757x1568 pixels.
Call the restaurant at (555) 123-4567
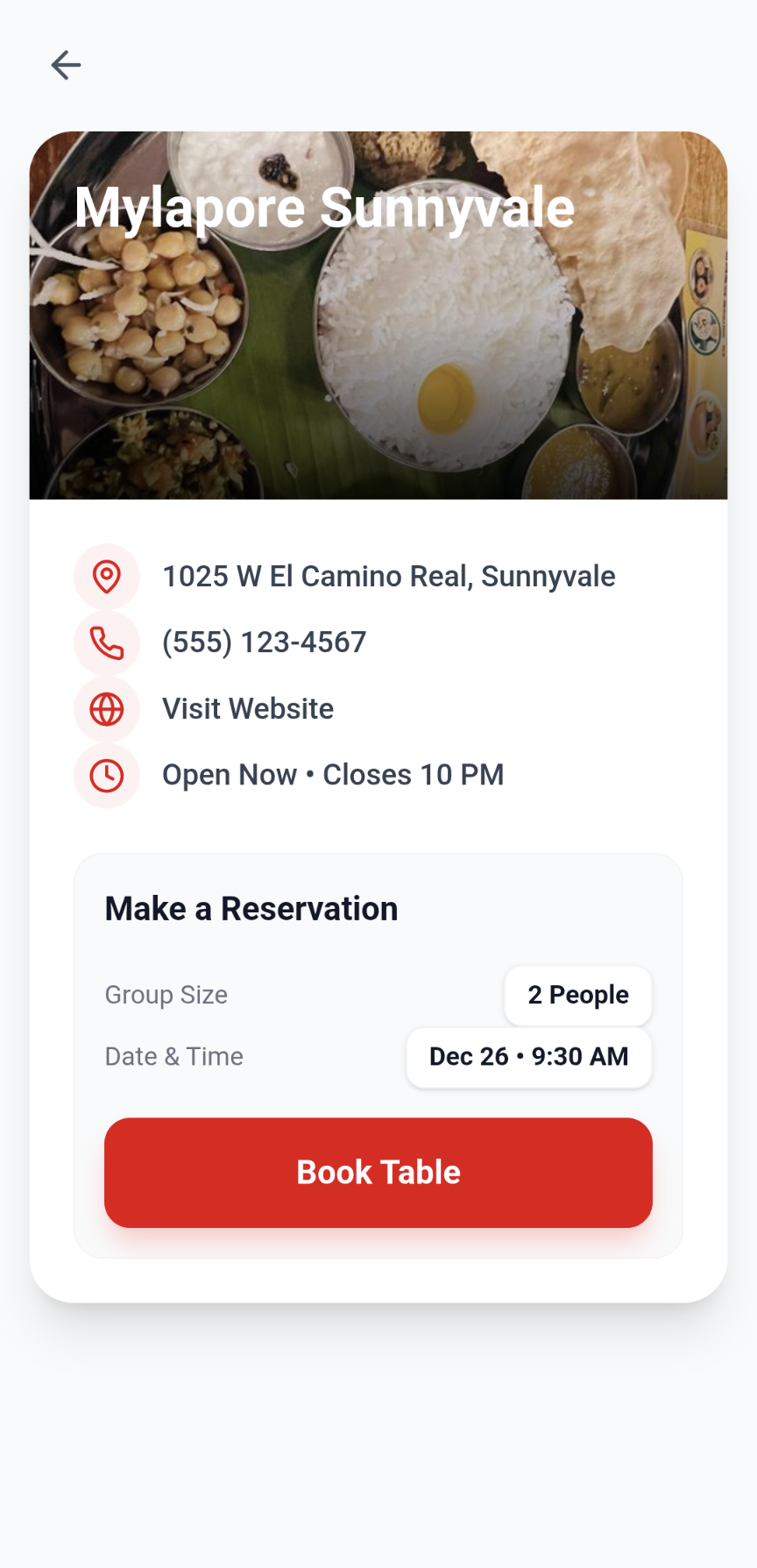coord(264,642)
